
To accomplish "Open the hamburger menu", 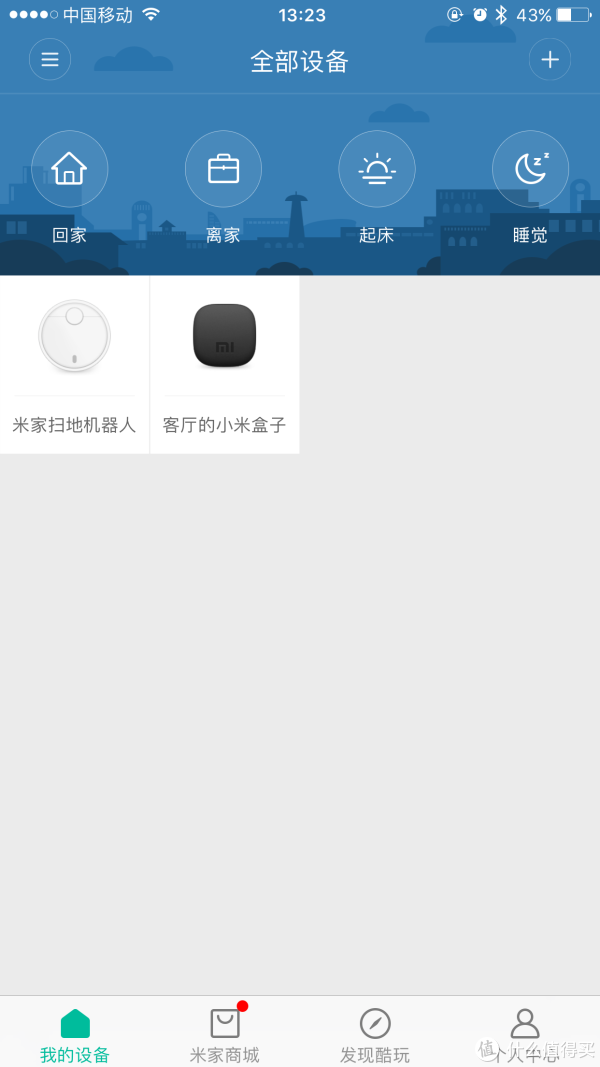I will coord(50,59).
